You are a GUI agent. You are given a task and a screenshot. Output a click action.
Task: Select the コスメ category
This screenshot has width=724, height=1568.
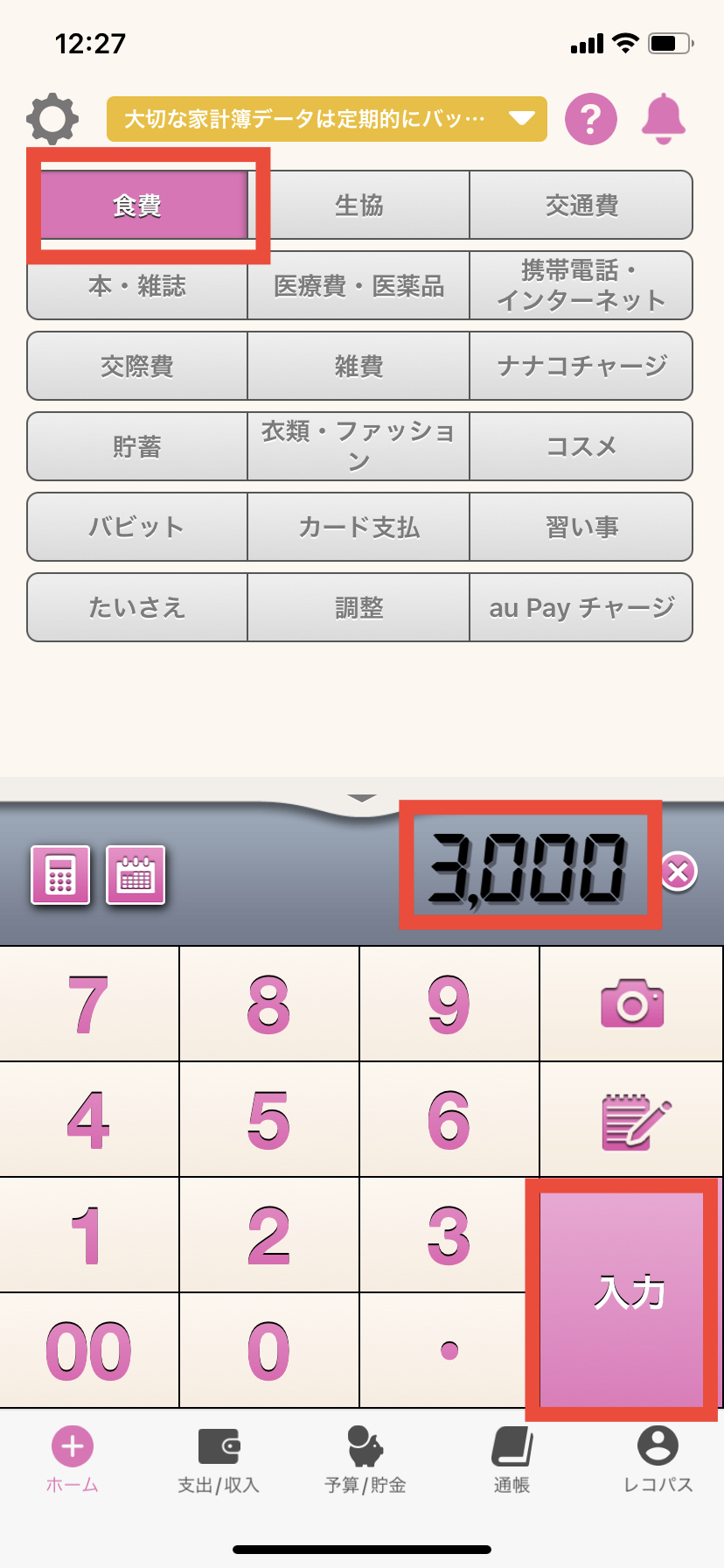pos(581,447)
